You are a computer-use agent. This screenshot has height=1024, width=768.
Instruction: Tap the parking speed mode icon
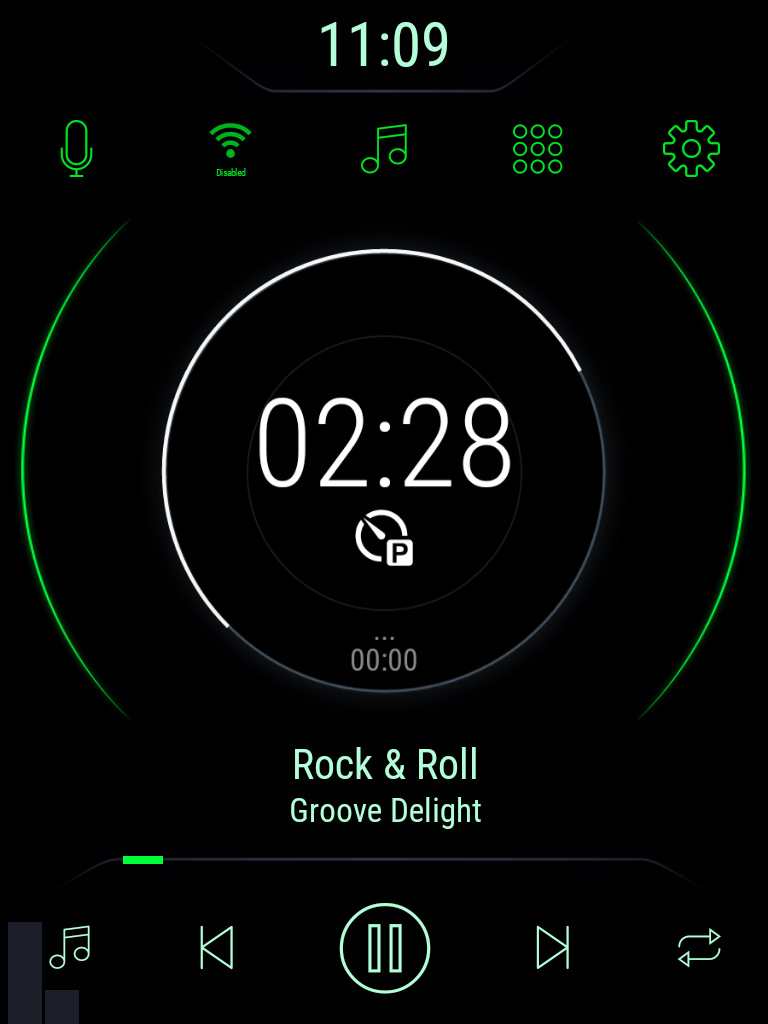point(385,538)
